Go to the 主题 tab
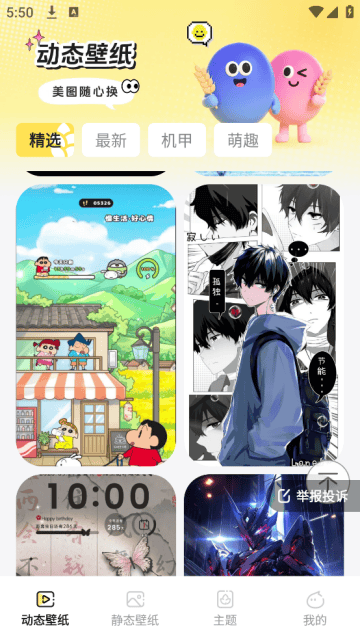The height and width of the screenshot is (639, 360). (x=225, y=609)
